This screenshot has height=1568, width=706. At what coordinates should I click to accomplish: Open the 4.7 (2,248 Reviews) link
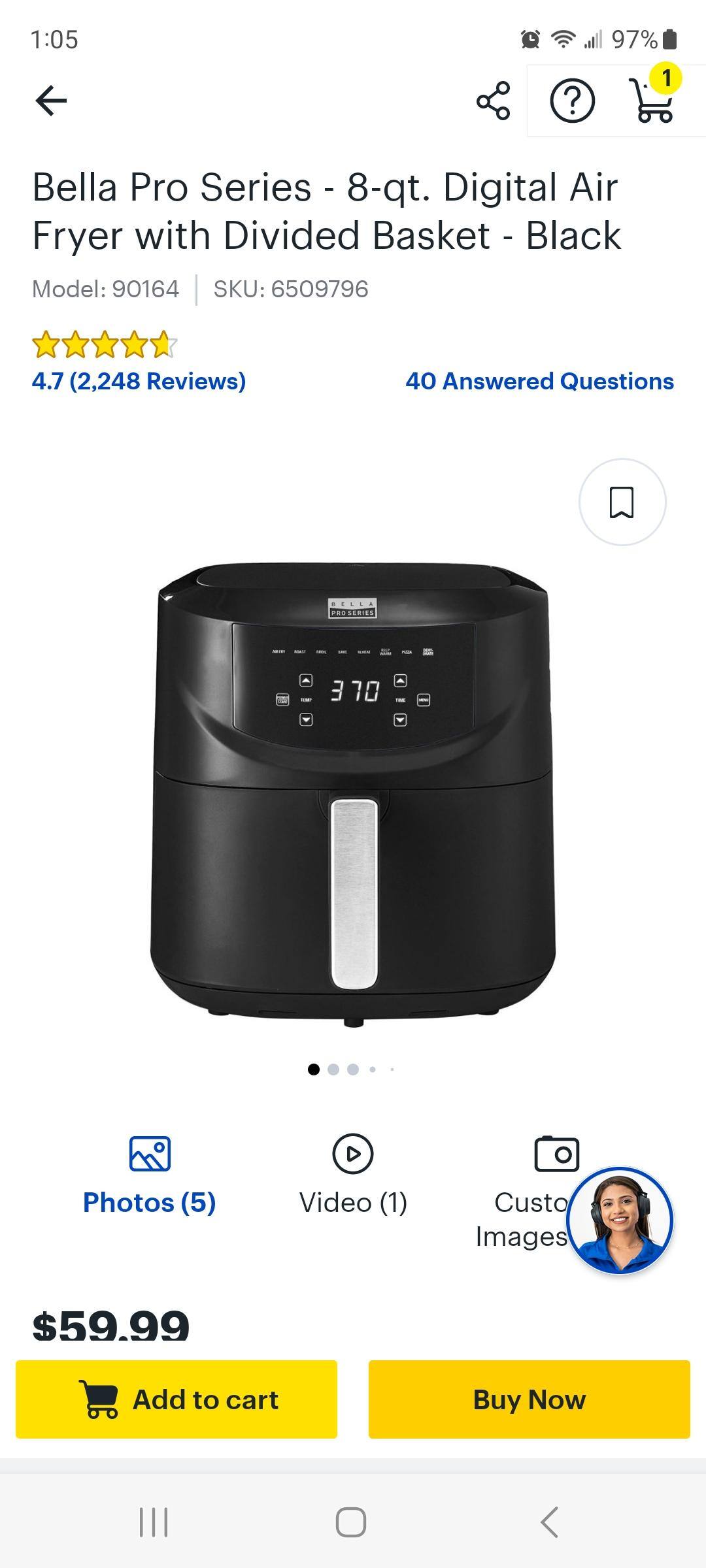click(139, 381)
